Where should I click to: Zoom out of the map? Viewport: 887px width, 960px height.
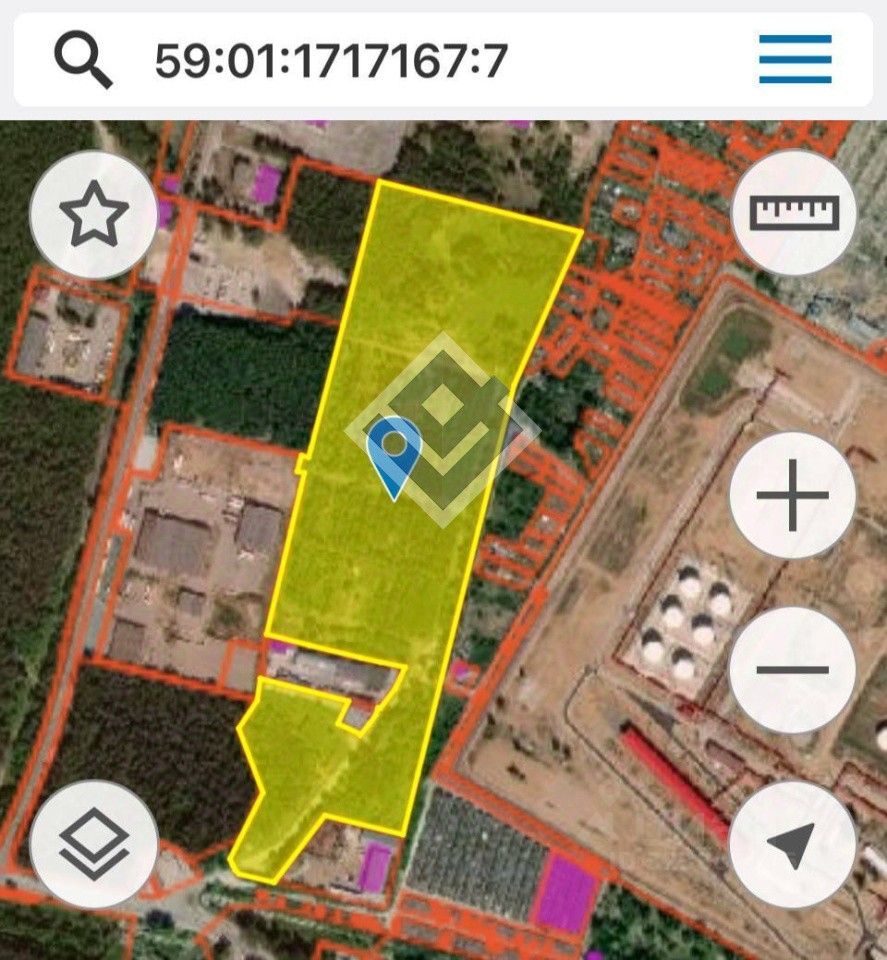coord(792,670)
